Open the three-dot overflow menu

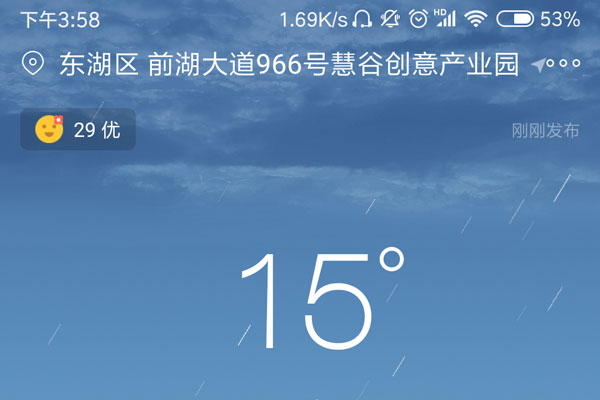coord(569,65)
